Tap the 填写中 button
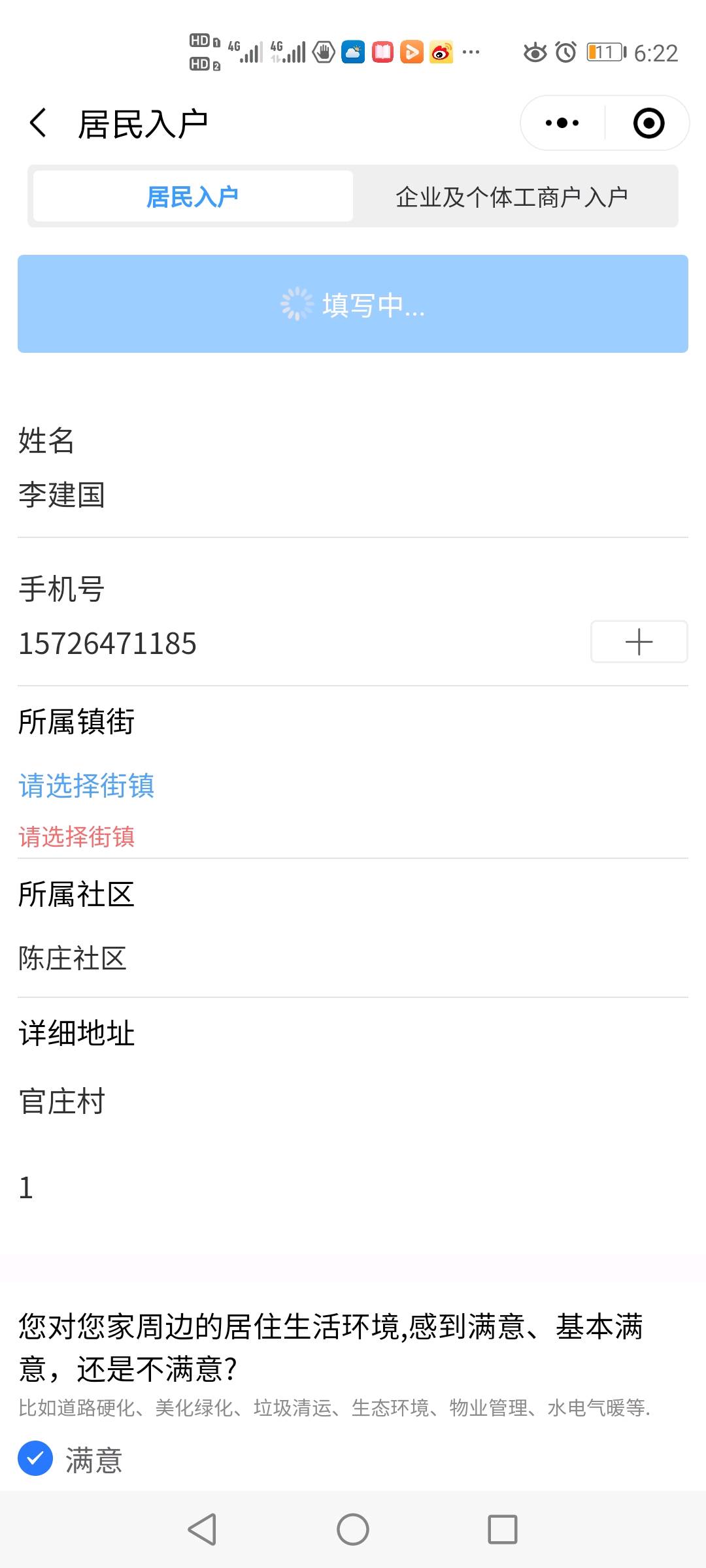The height and width of the screenshot is (1568, 706). [x=353, y=304]
